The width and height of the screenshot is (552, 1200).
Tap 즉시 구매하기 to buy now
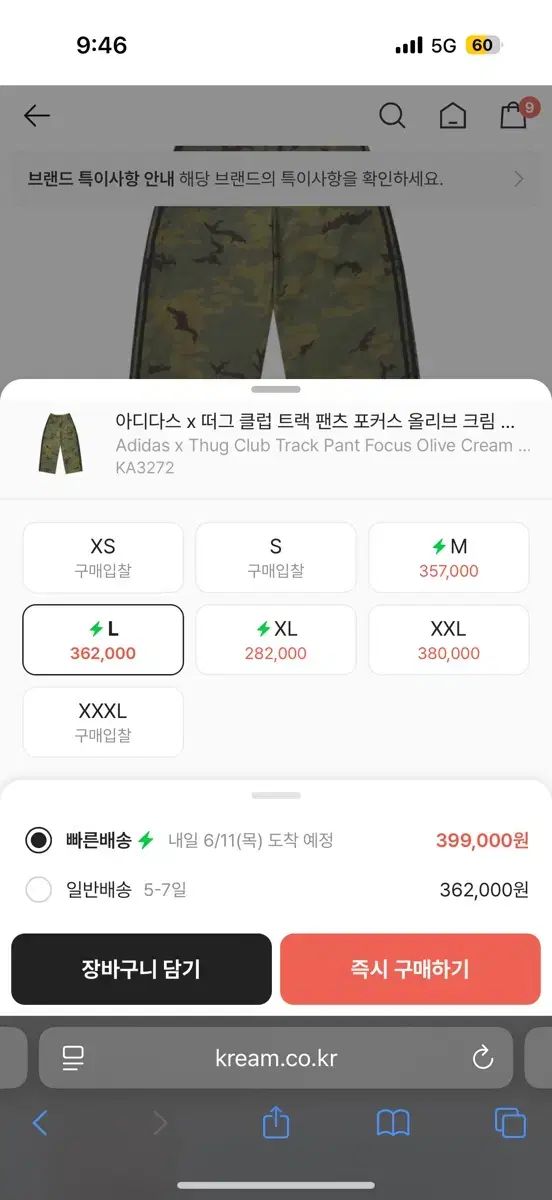pyautogui.click(x=410, y=969)
